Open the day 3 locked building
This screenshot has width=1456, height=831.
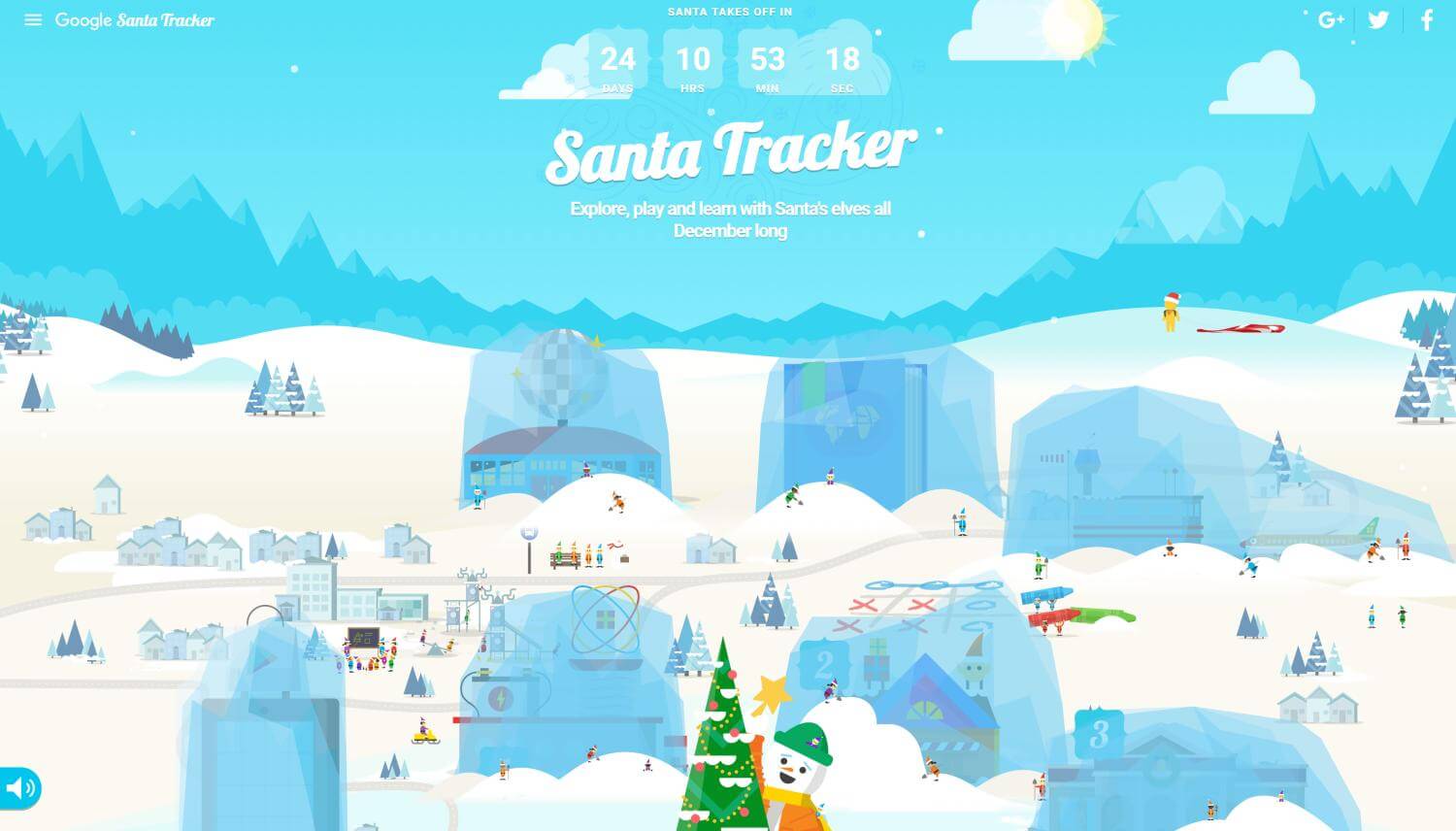1165,767
